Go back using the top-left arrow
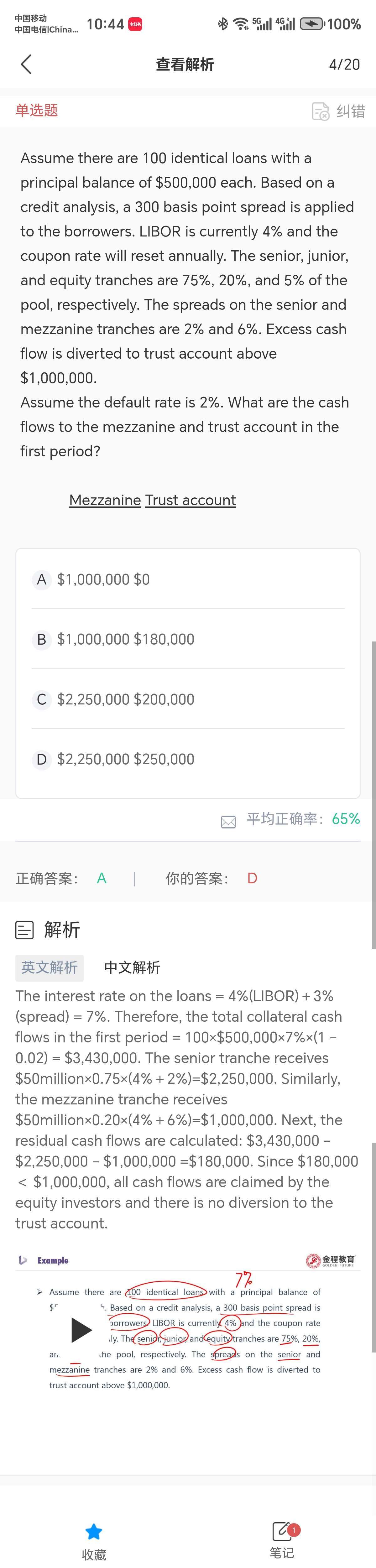 point(26,64)
